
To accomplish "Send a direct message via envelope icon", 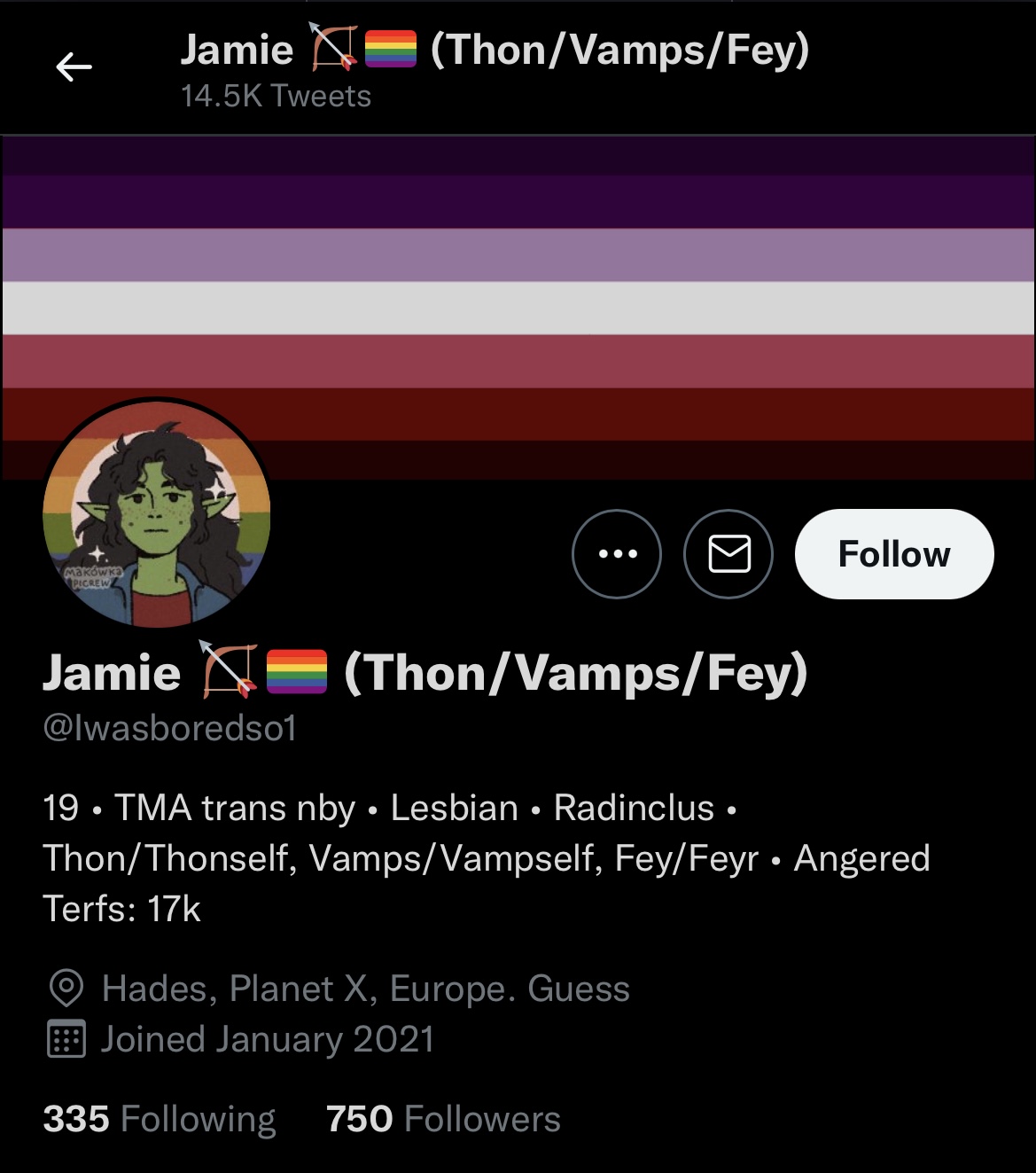I will pos(728,554).
